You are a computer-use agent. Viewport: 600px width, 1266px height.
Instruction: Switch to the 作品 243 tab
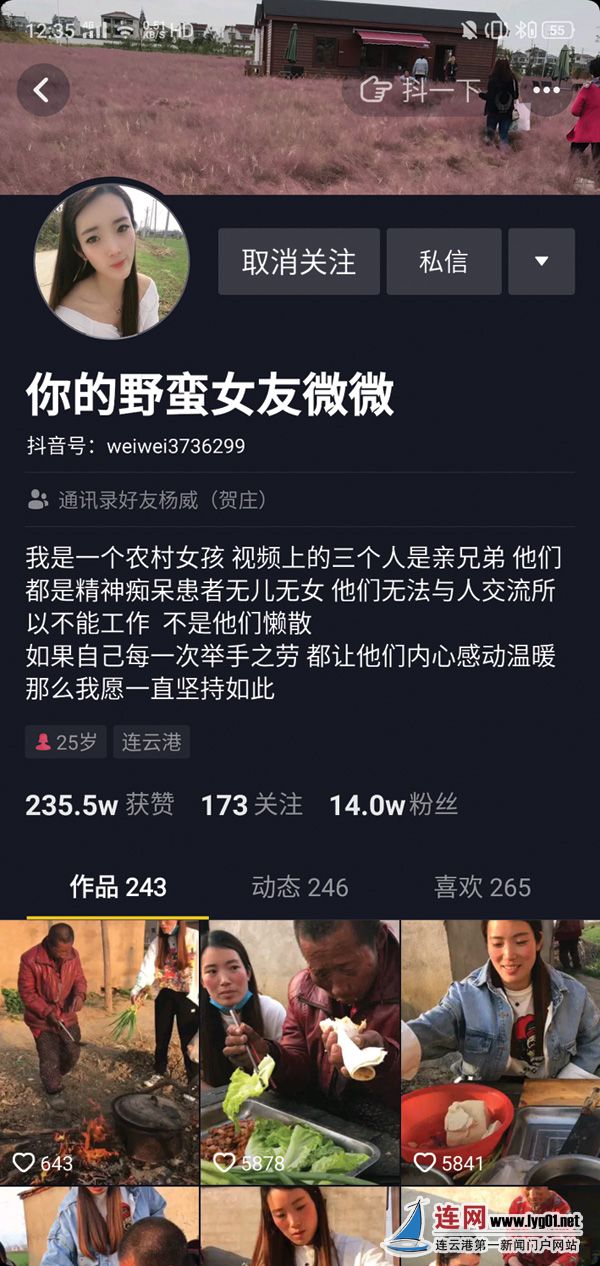pos(118,887)
